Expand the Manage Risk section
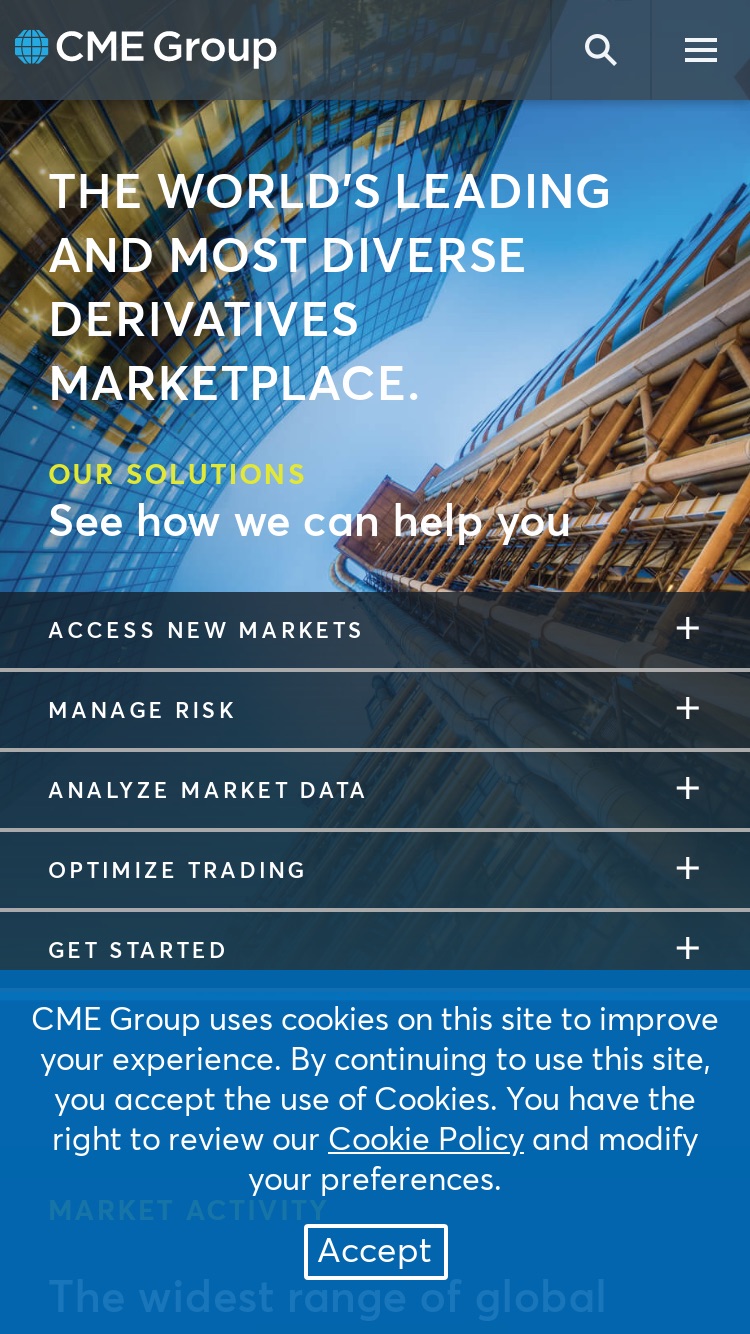 375,710
